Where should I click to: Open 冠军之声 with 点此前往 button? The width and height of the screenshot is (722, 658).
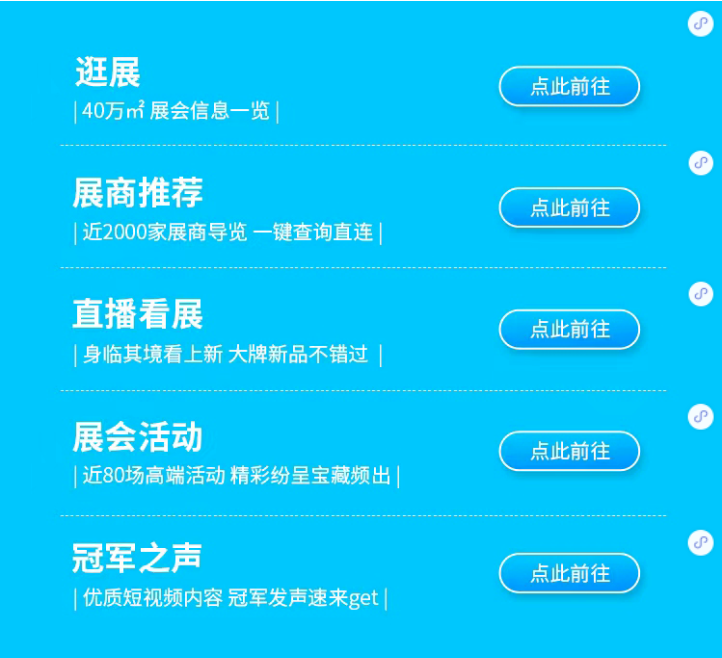(x=569, y=574)
